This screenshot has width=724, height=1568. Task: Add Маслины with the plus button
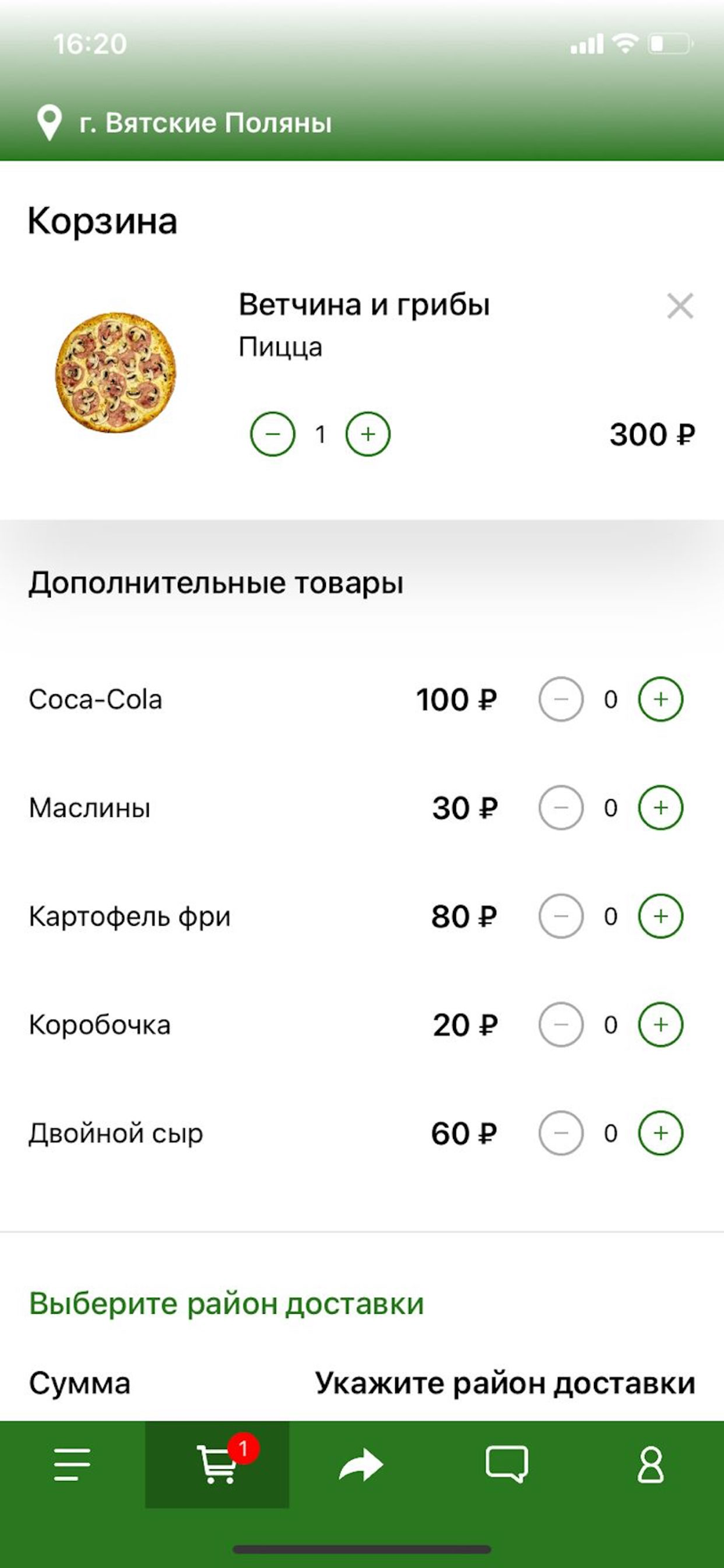point(661,808)
